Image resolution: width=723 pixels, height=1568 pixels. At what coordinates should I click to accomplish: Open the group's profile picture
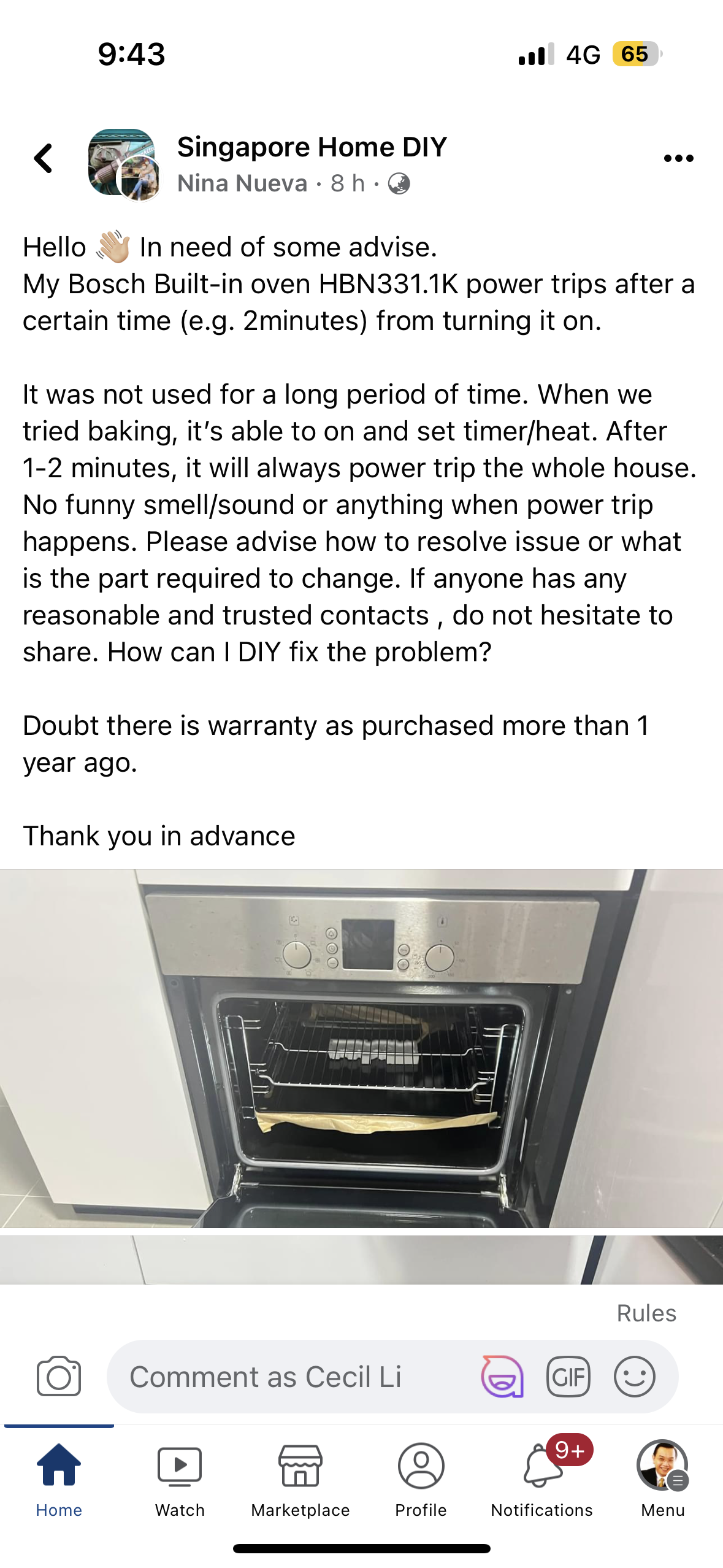[x=121, y=162]
